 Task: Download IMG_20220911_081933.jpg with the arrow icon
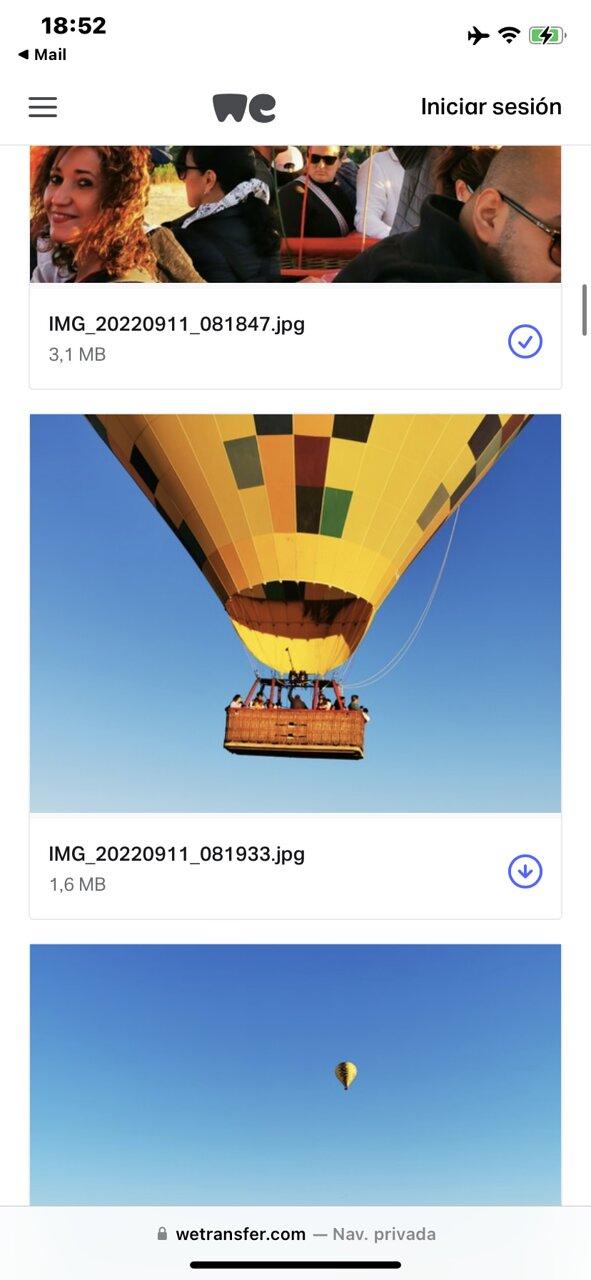[525, 871]
